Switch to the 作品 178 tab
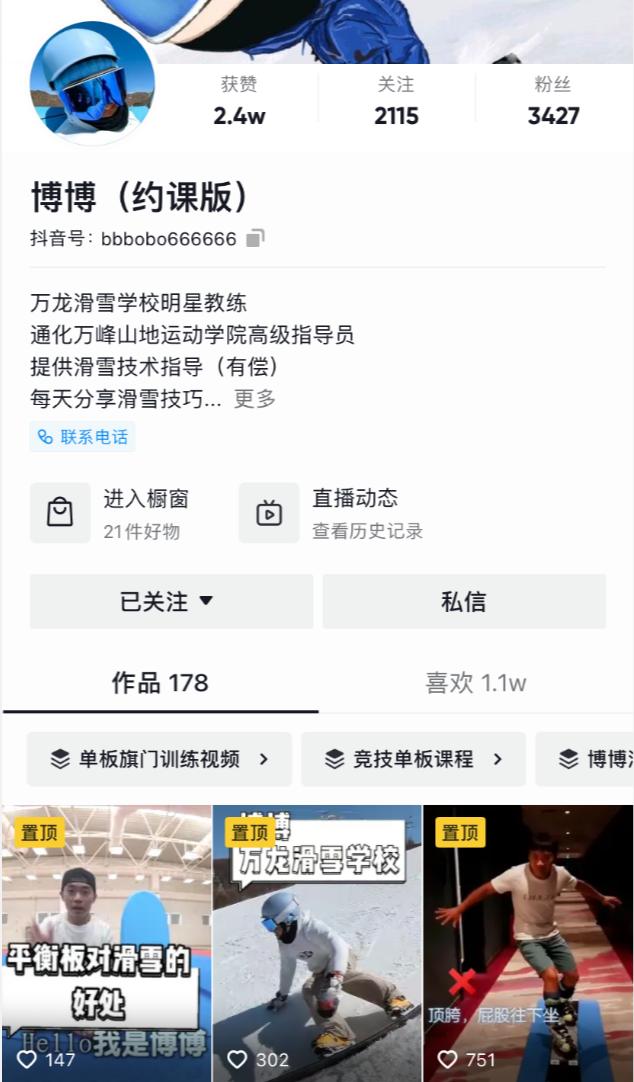 (x=160, y=683)
